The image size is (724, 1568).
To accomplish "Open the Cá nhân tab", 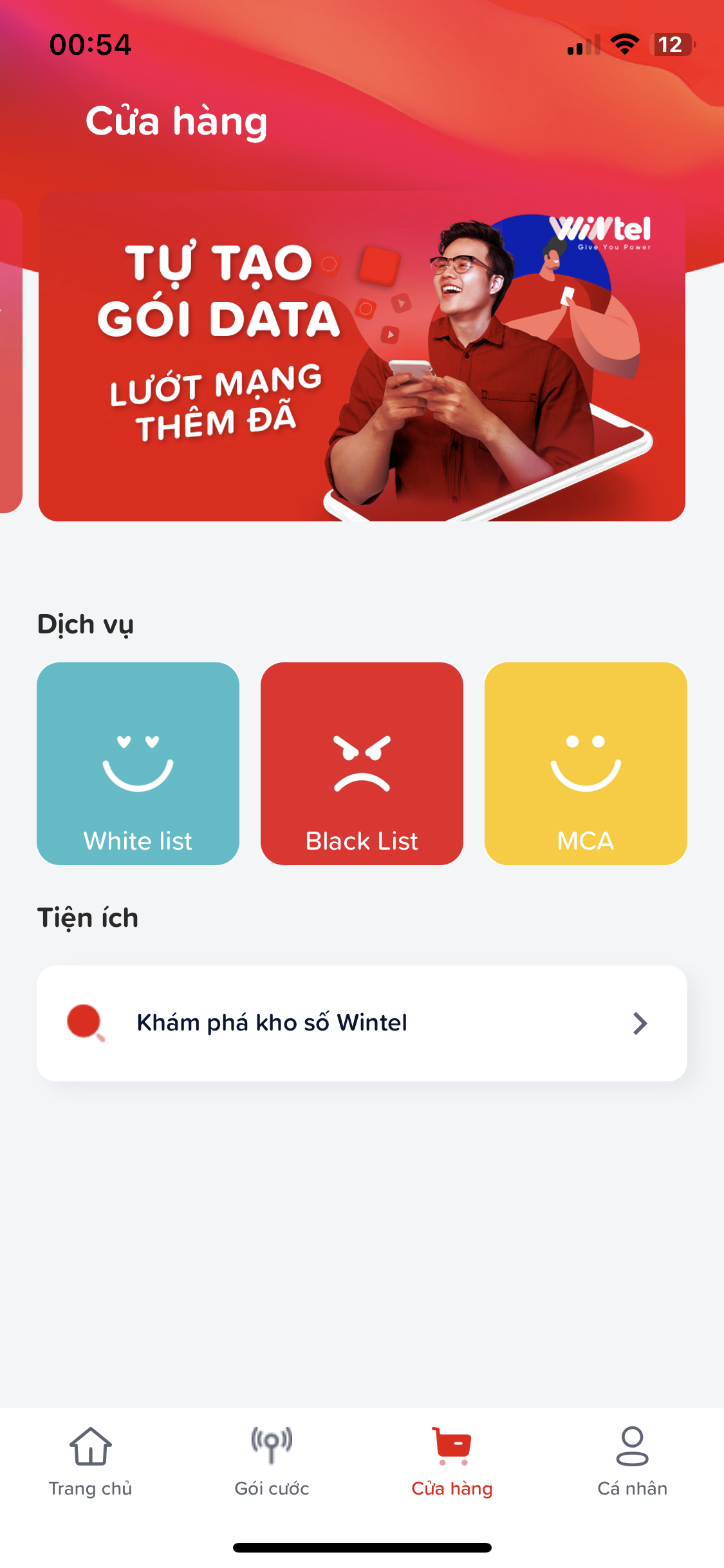I will pos(633,1462).
